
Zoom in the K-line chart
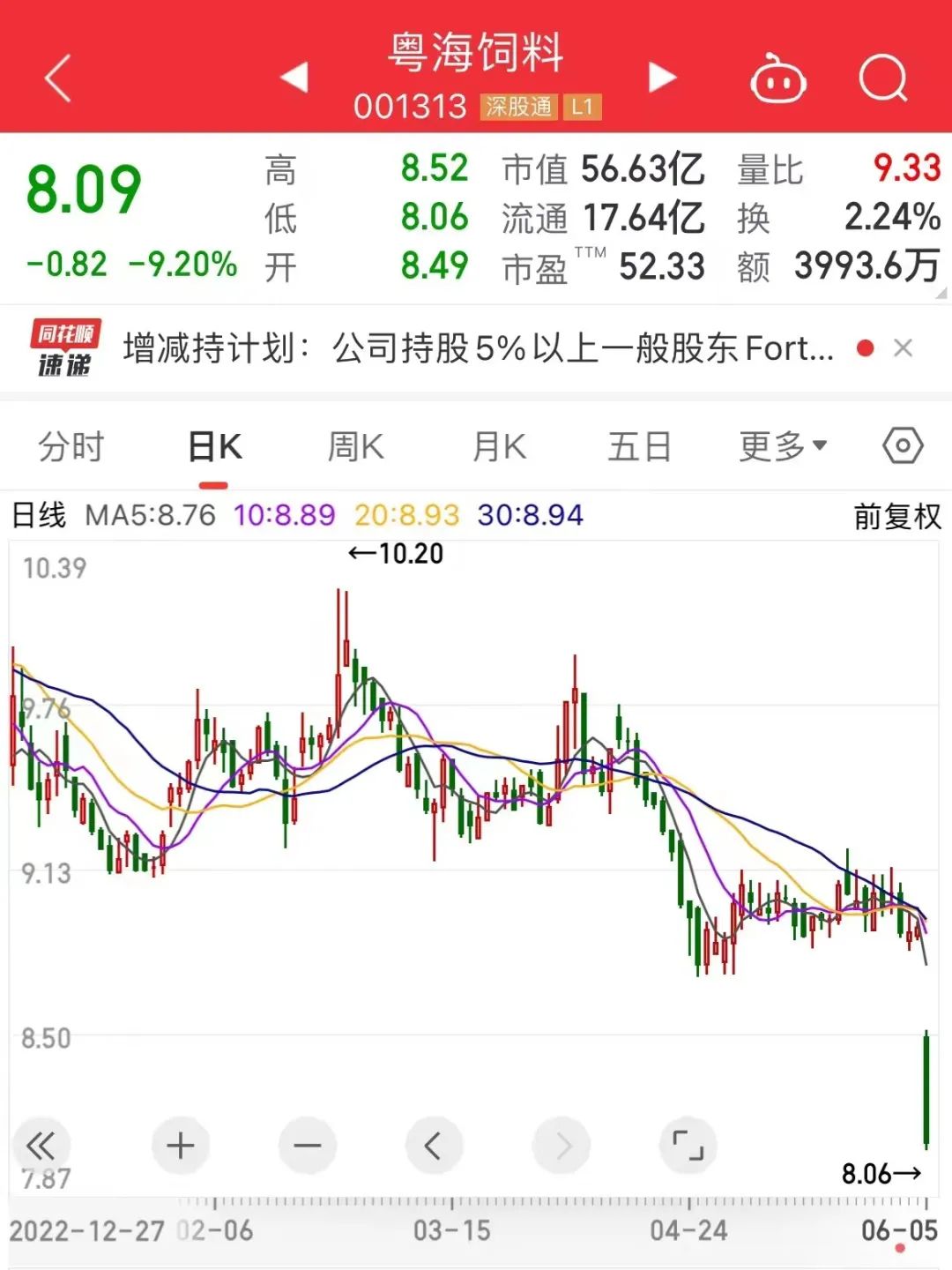pyautogui.click(x=180, y=1146)
